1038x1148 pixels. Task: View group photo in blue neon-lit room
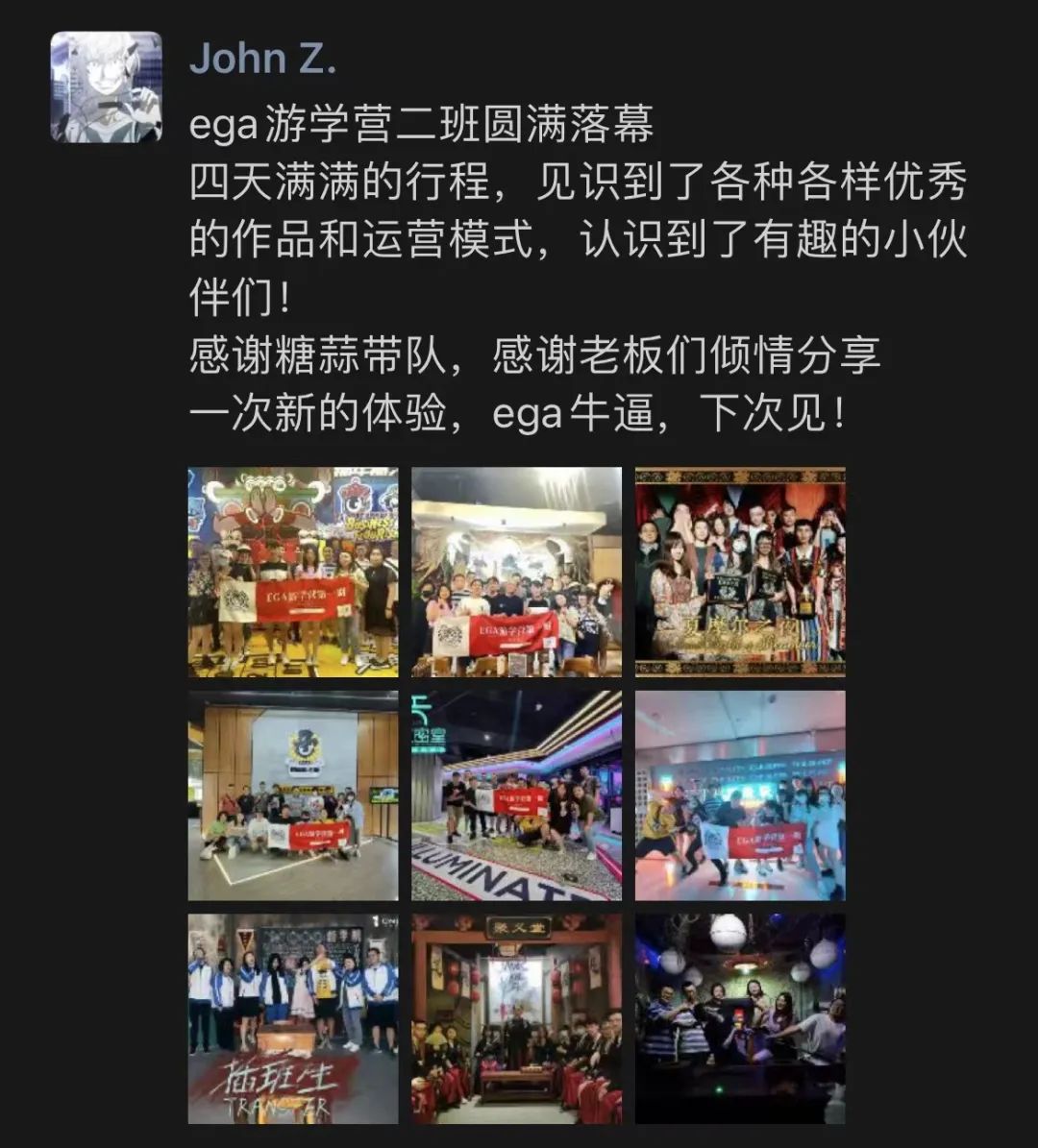[x=740, y=795]
